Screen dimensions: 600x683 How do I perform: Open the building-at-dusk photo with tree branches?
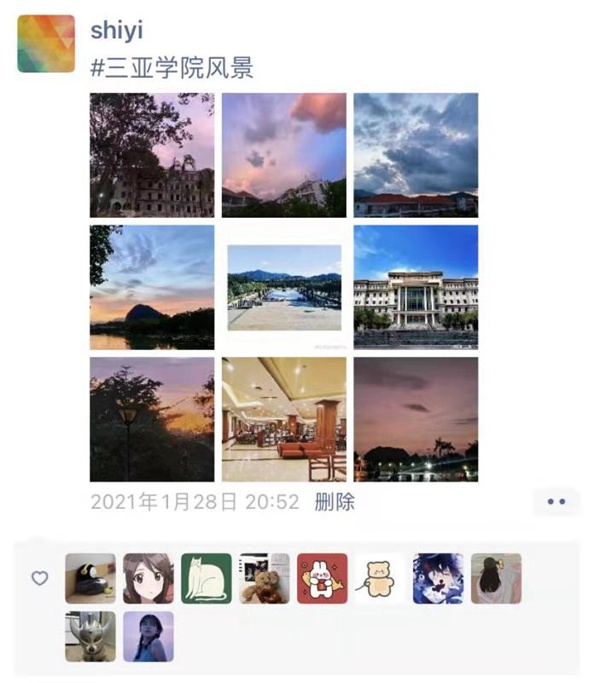click(152, 155)
